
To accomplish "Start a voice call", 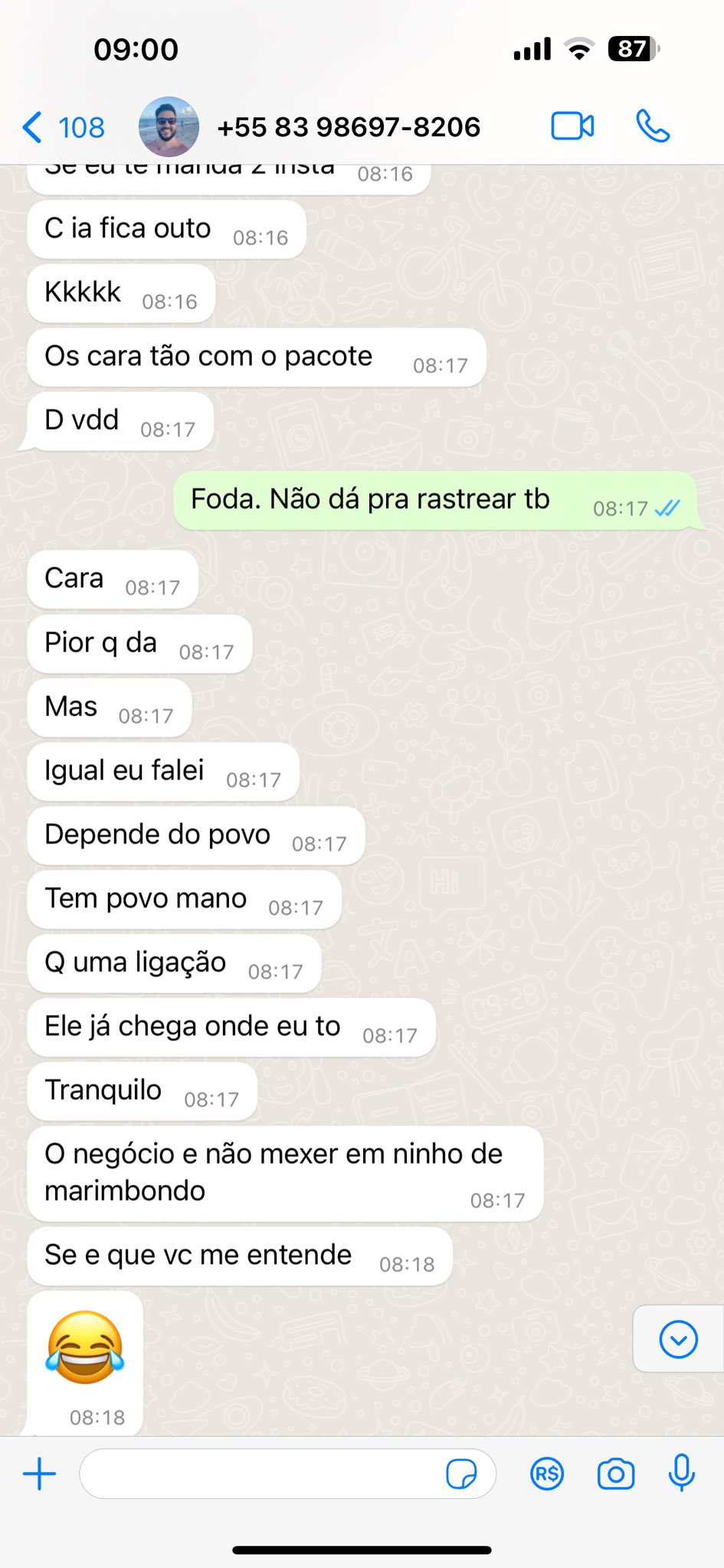I will coord(653,126).
